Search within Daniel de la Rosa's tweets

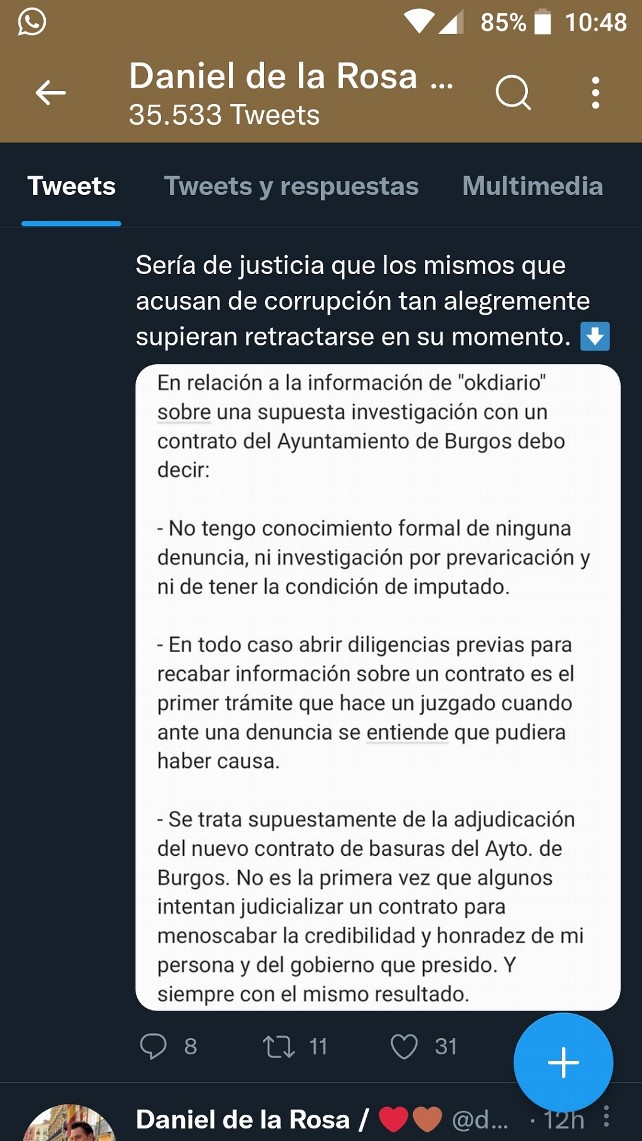[513, 94]
